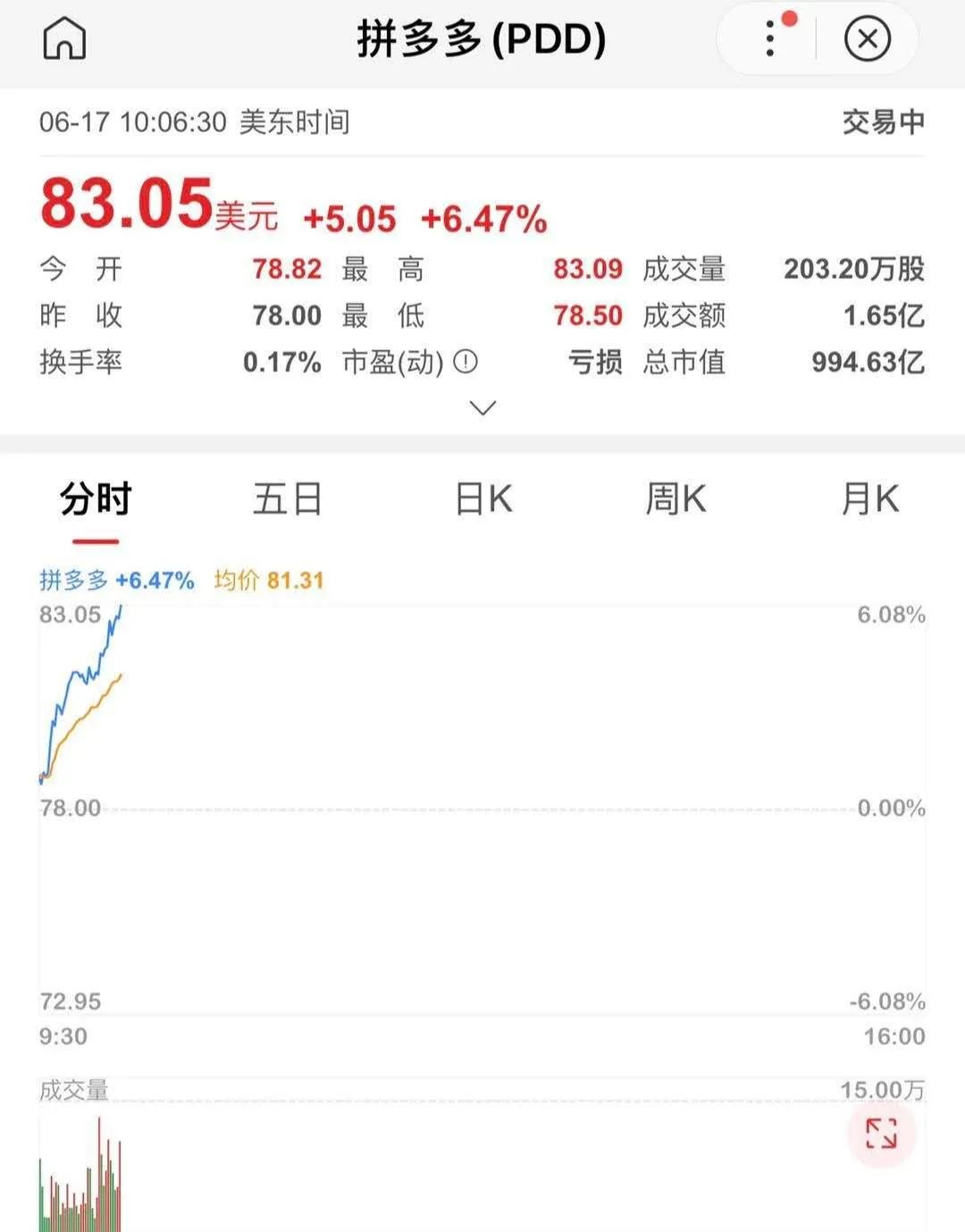Switch to the 五日 chart tab

click(288, 499)
